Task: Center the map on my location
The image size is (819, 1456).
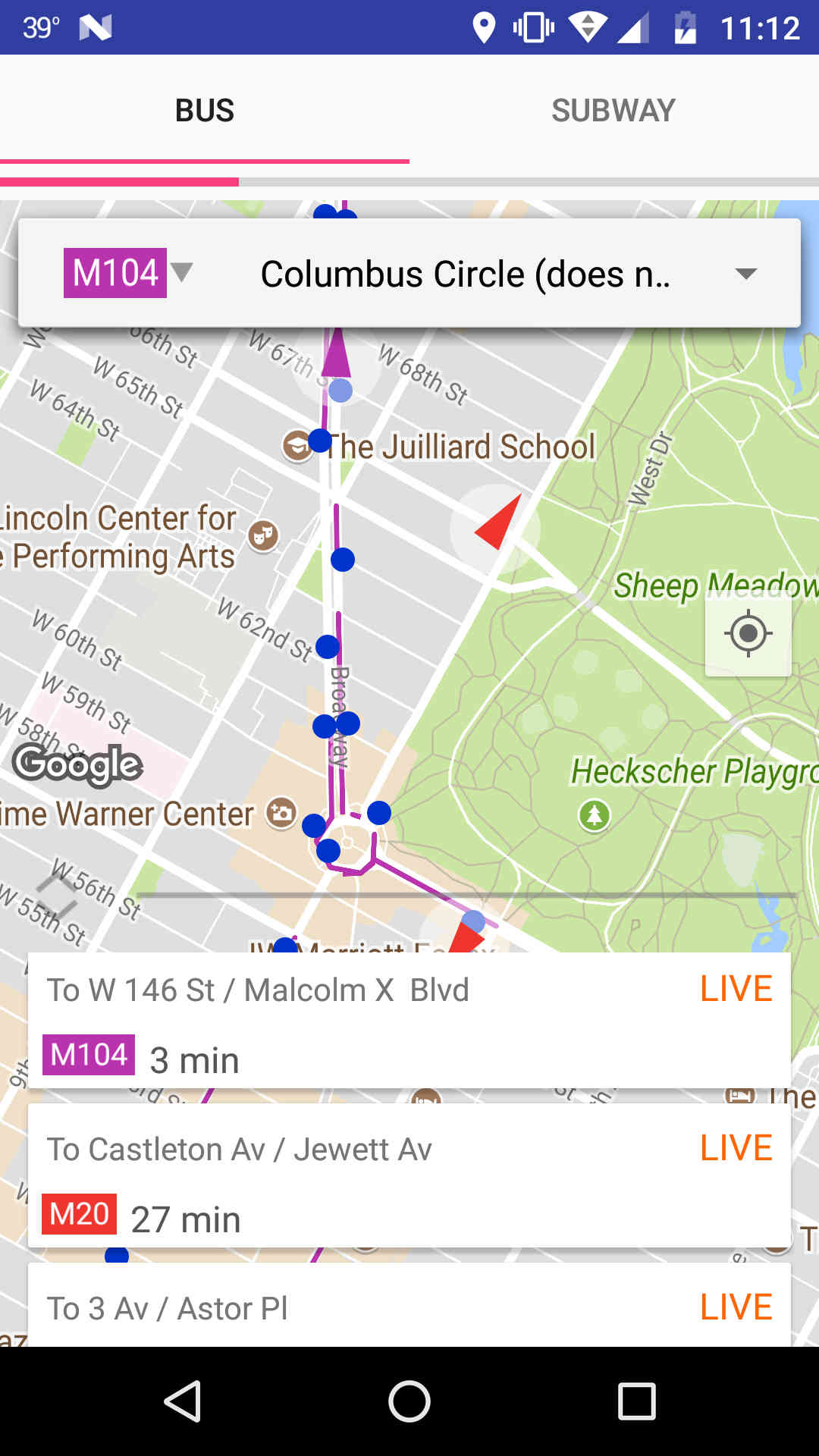Action: point(748,633)
